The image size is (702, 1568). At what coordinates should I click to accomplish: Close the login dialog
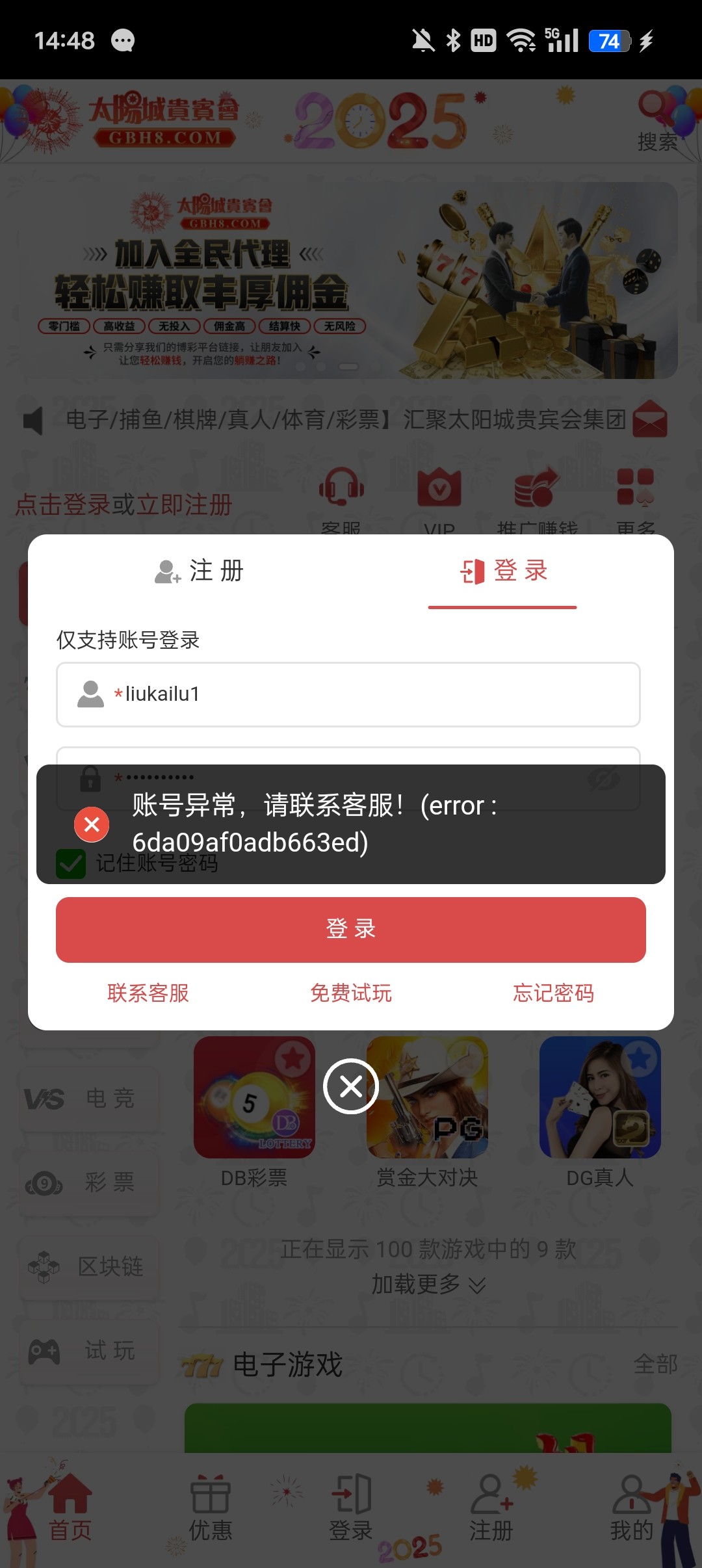(351, 1086)
